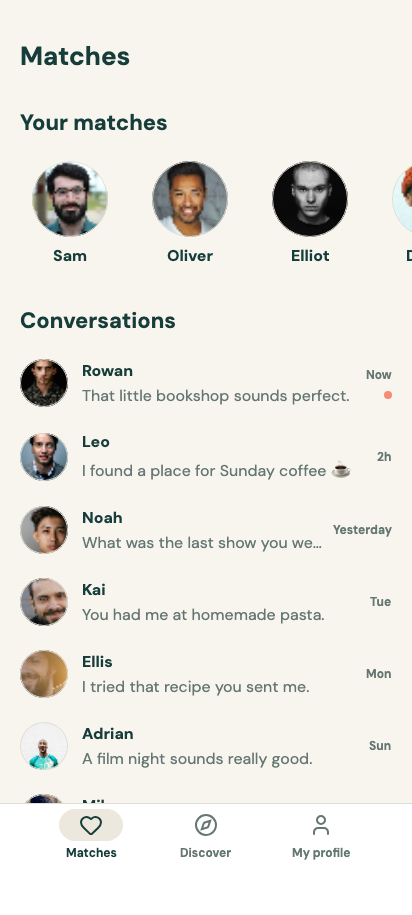Open the conversation with Ellis

206,673
